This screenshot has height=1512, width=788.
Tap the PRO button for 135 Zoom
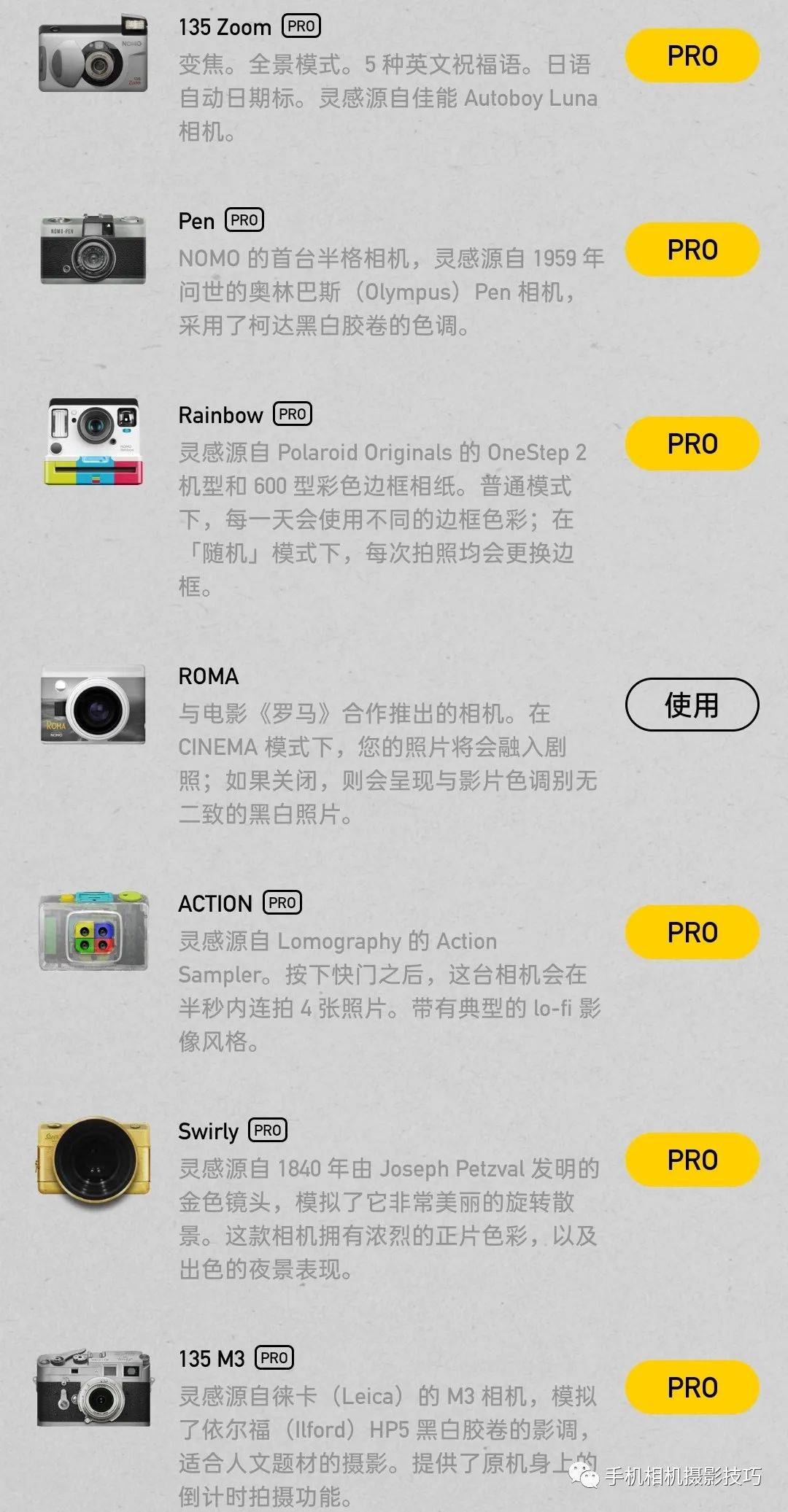pos(692,55)
